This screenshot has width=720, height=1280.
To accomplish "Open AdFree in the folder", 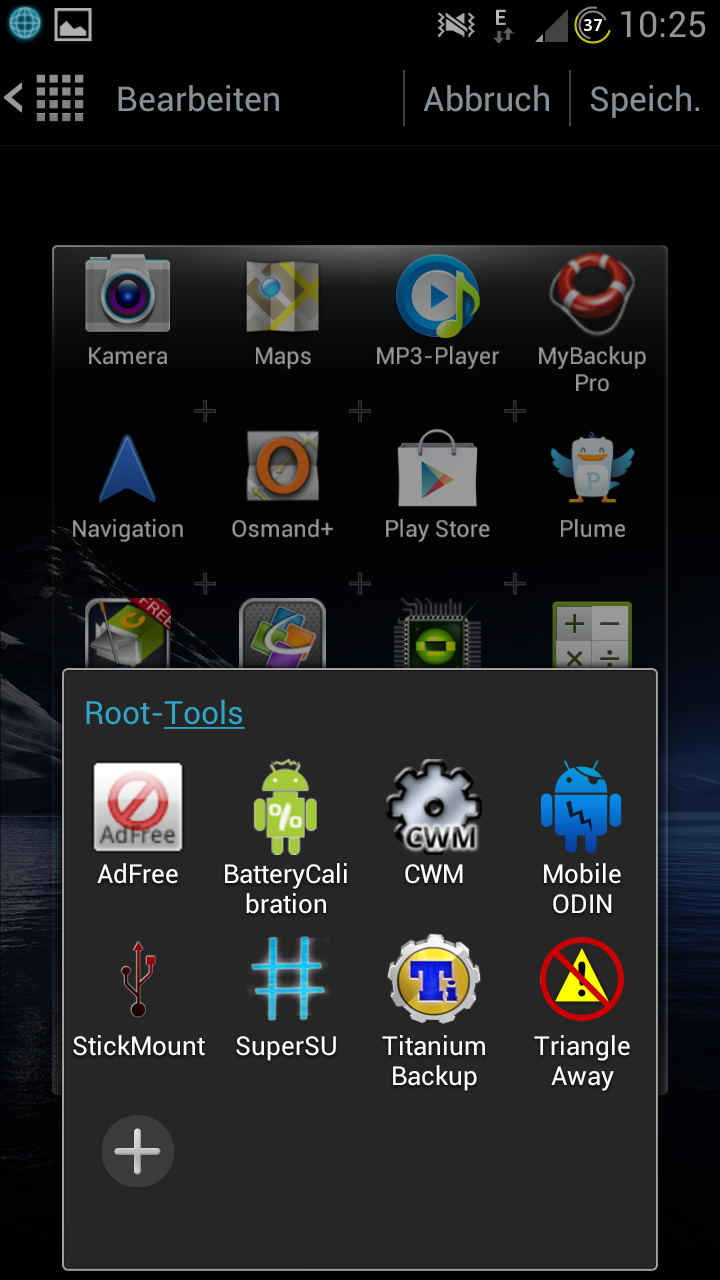I will [x=138, y=825].
